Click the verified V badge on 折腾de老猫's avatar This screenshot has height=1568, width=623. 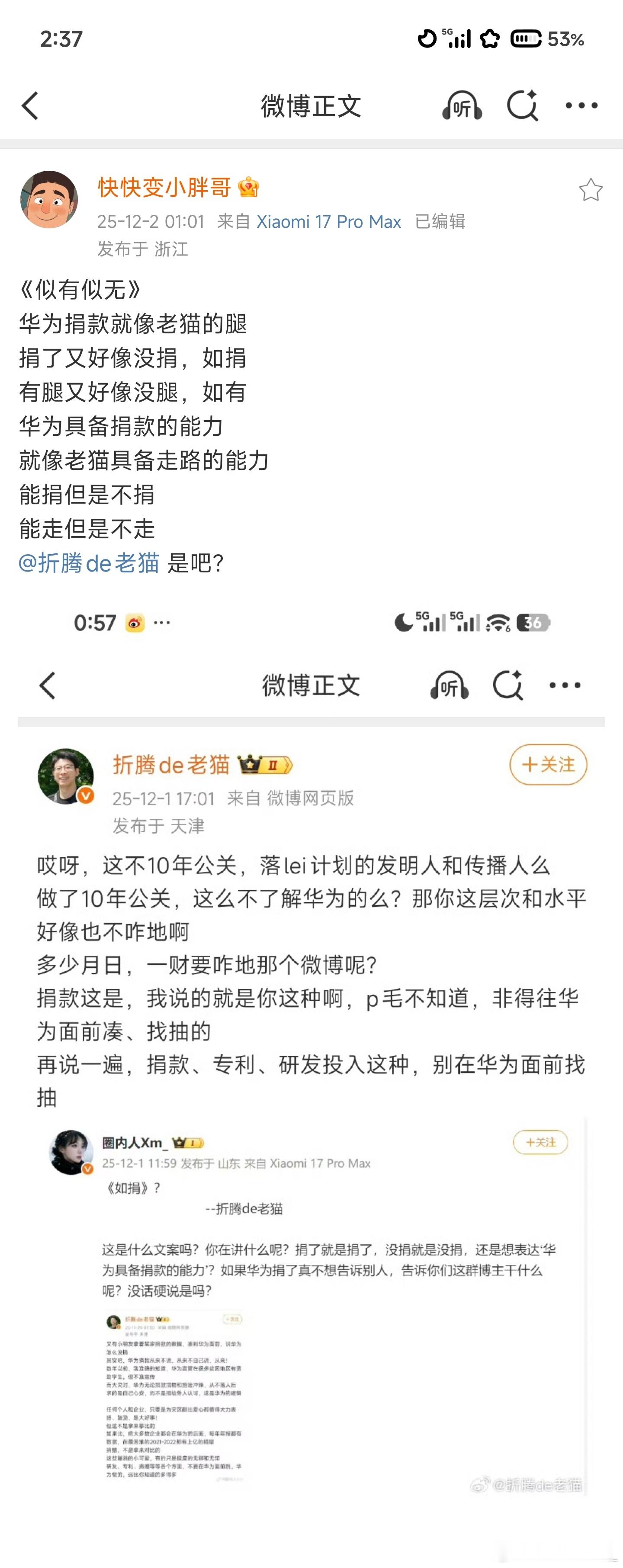pyautogui.click(x=85, y=795)
